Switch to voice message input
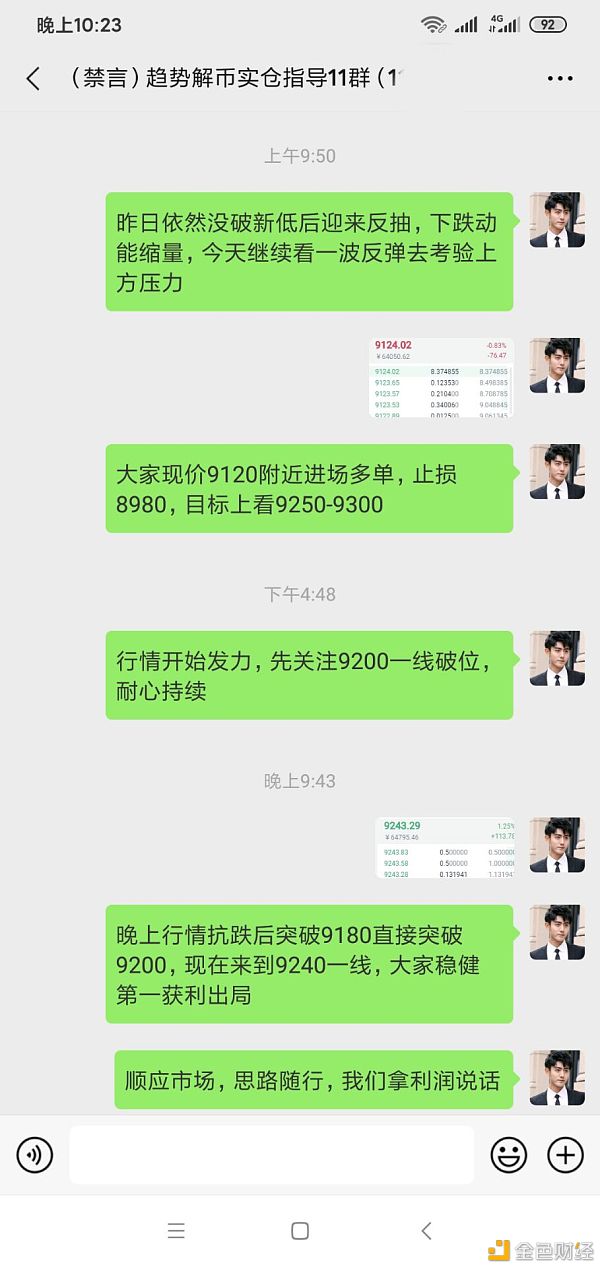This screenshot has height=1267, width=600. point(35,1155)
